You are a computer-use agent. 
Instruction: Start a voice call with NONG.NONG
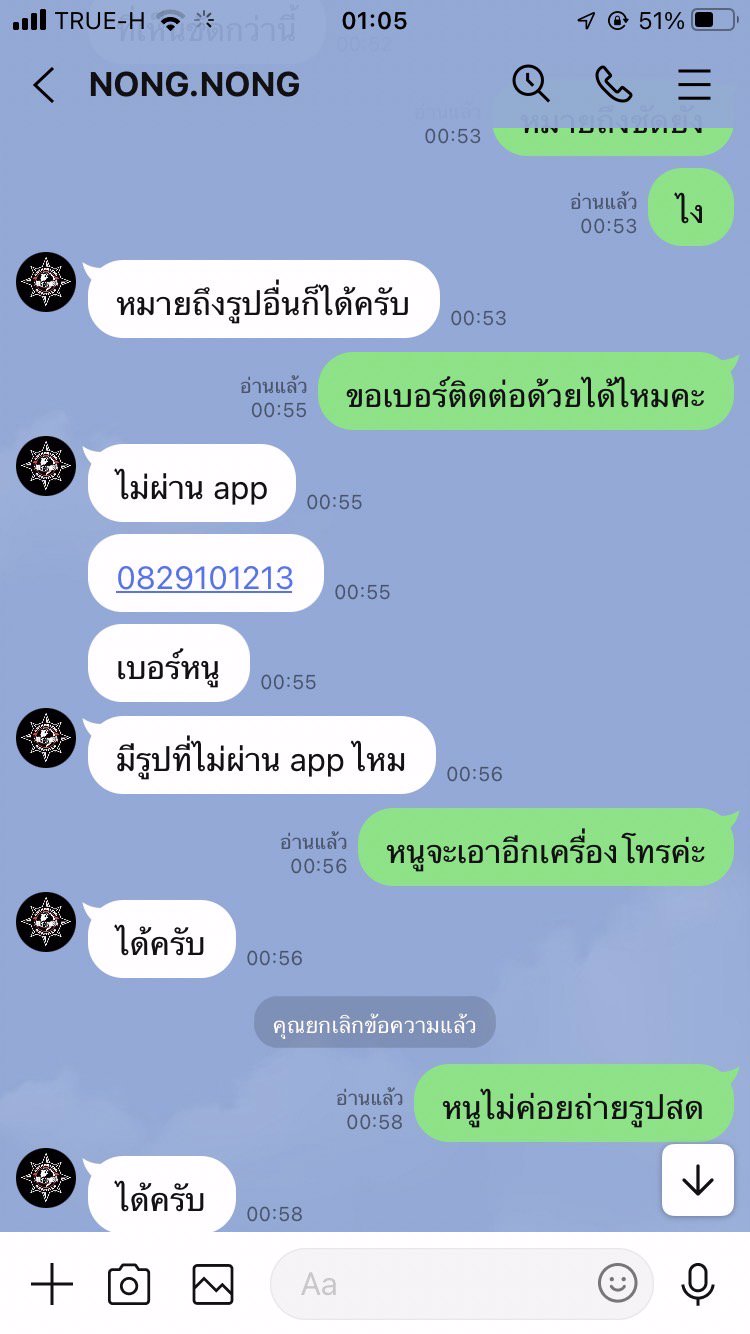(612, 85)
